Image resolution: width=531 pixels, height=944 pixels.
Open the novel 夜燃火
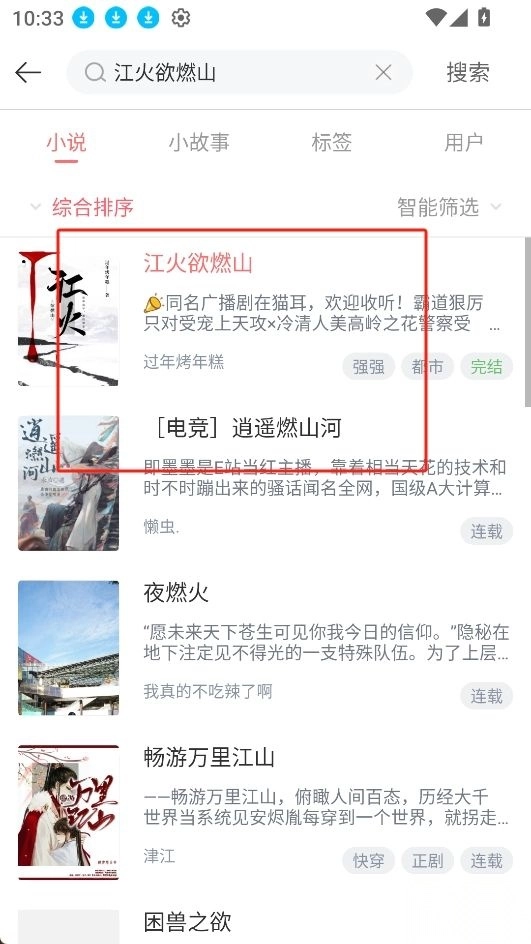tap(266, 648)
